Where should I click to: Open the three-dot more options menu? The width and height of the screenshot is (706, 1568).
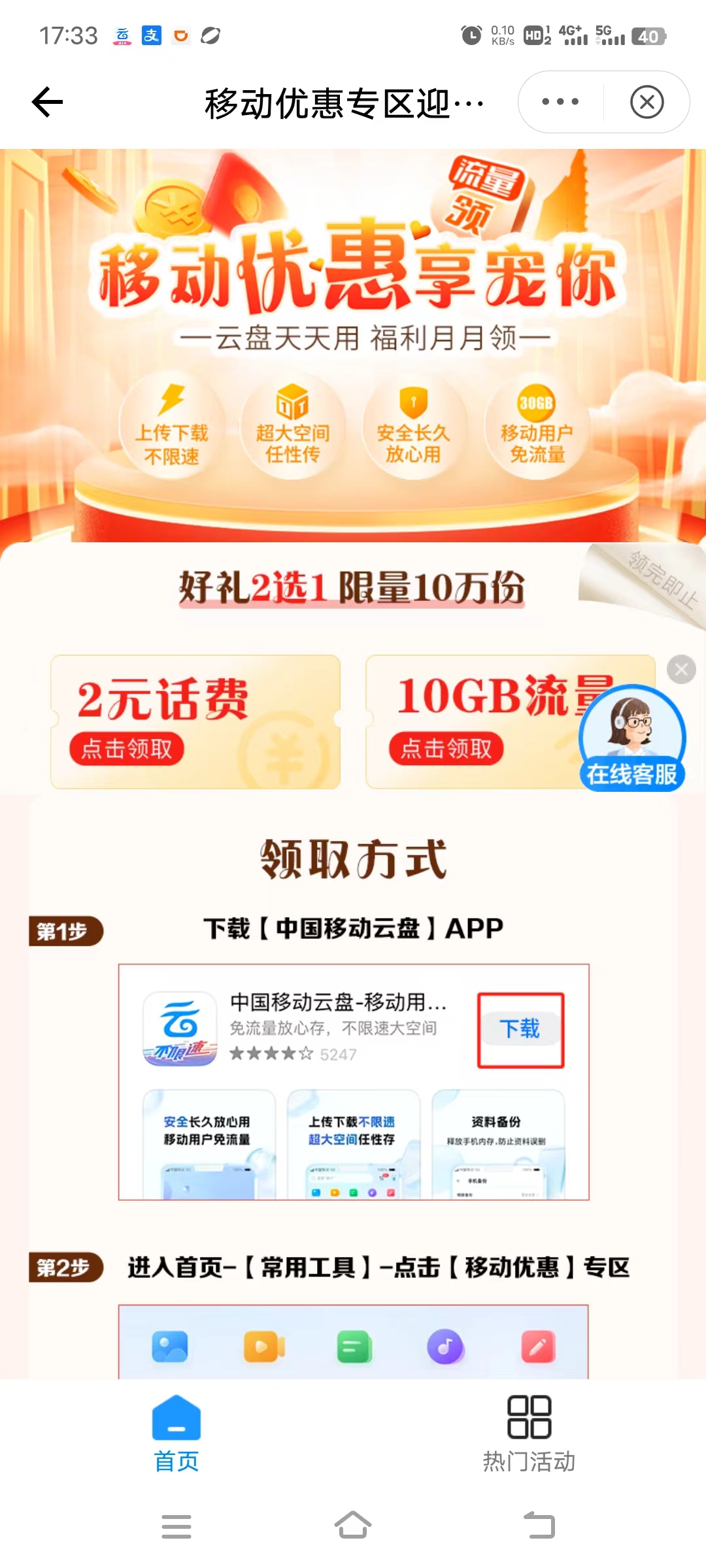(560, 102)
